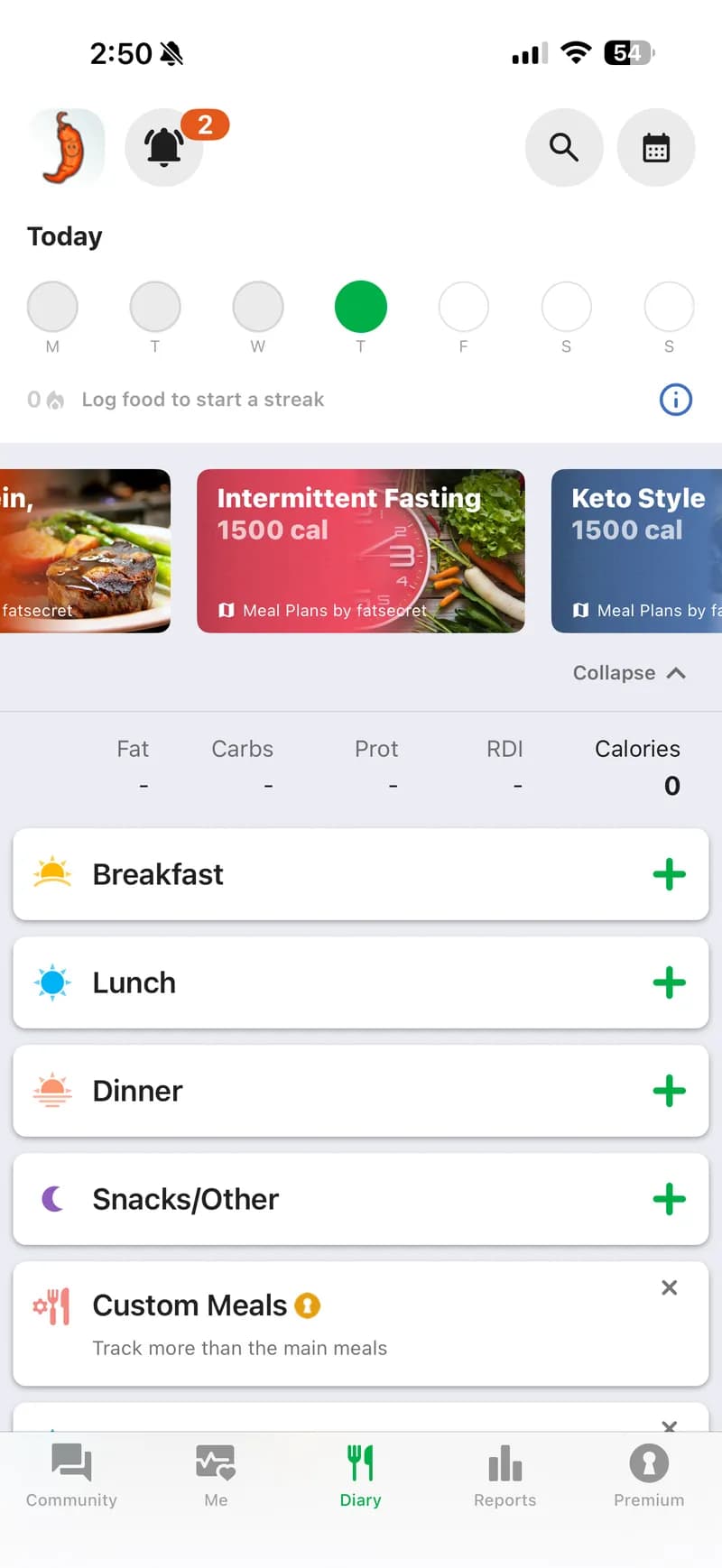This screenshot has width=722, height=1568.
Task: Dismiss the Custom Meals card
Action: point(669,1287)
